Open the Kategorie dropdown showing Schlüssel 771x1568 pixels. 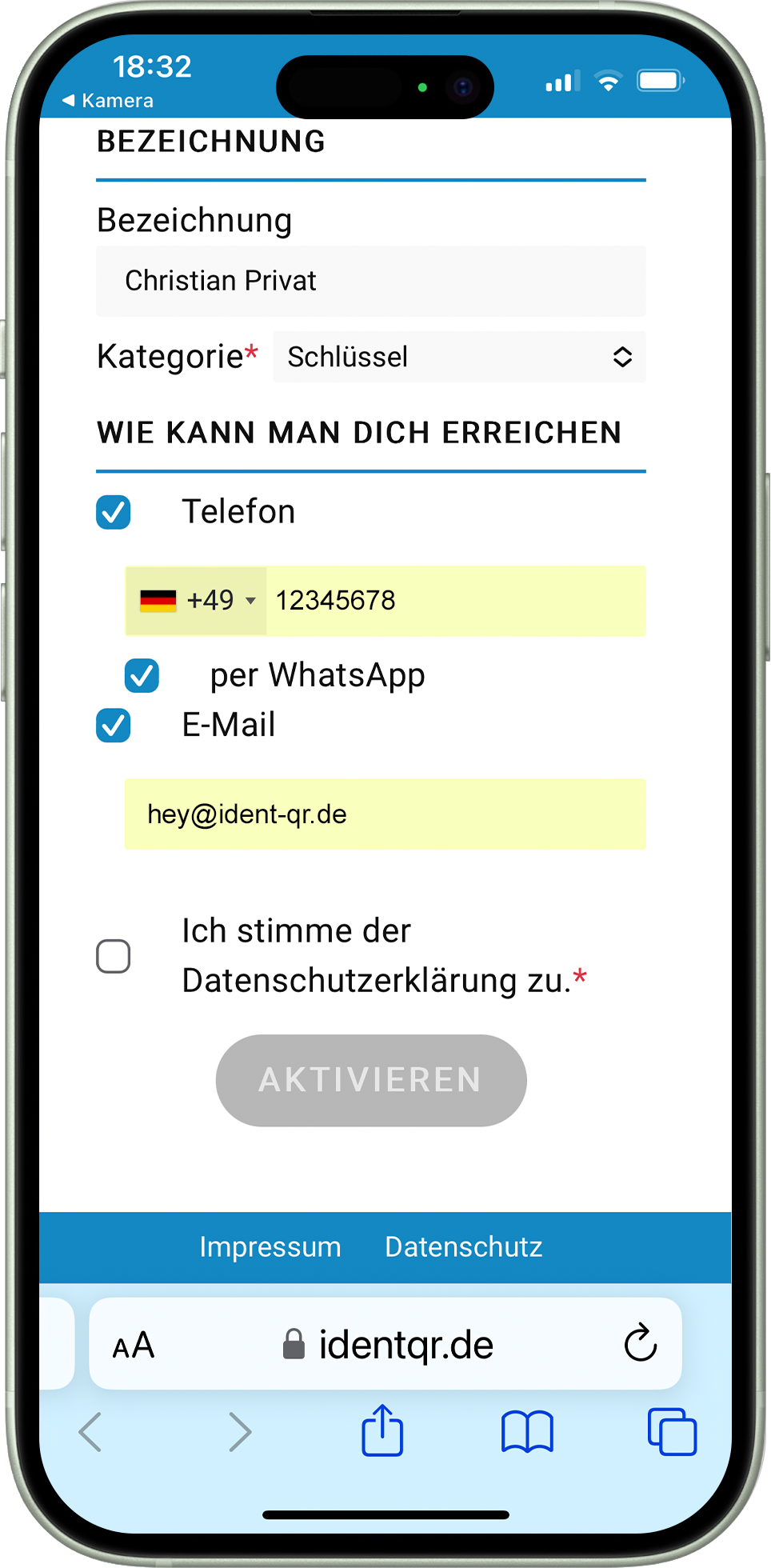tap(459, 357)
